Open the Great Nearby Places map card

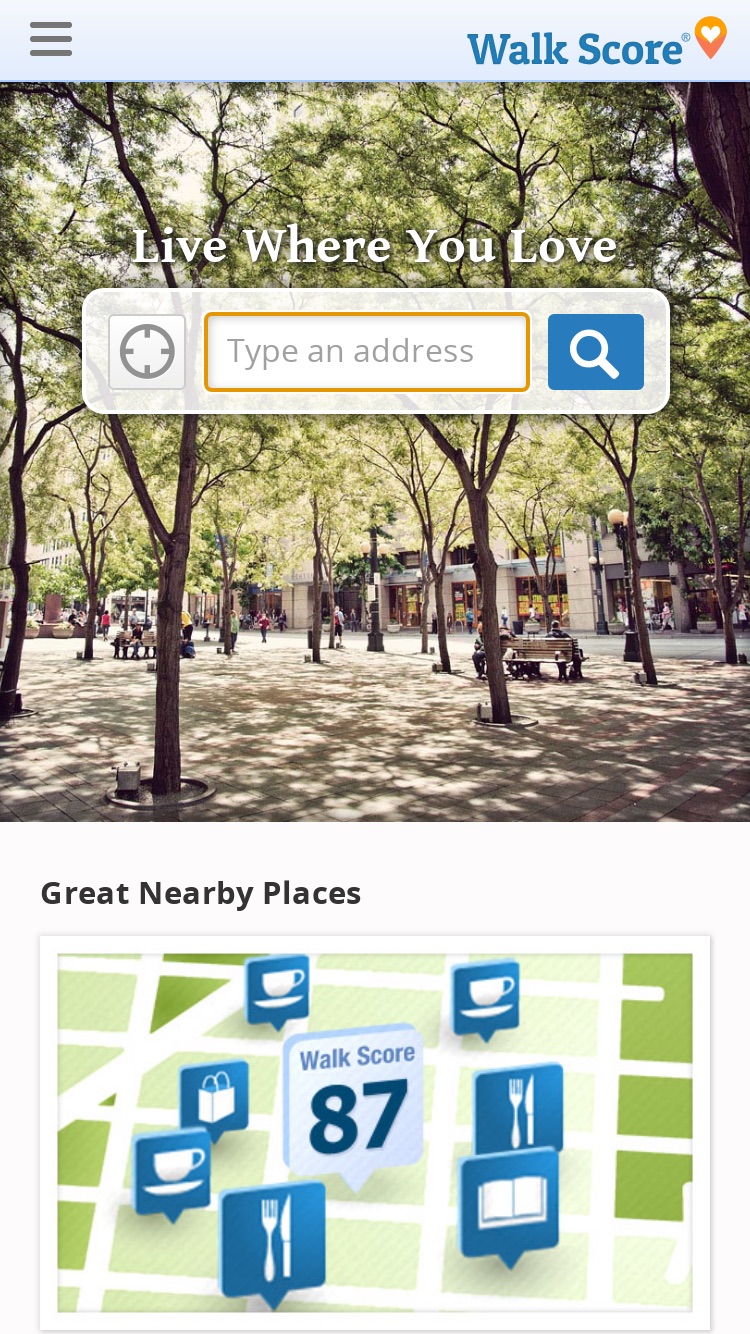click(x=375, y=1132)
